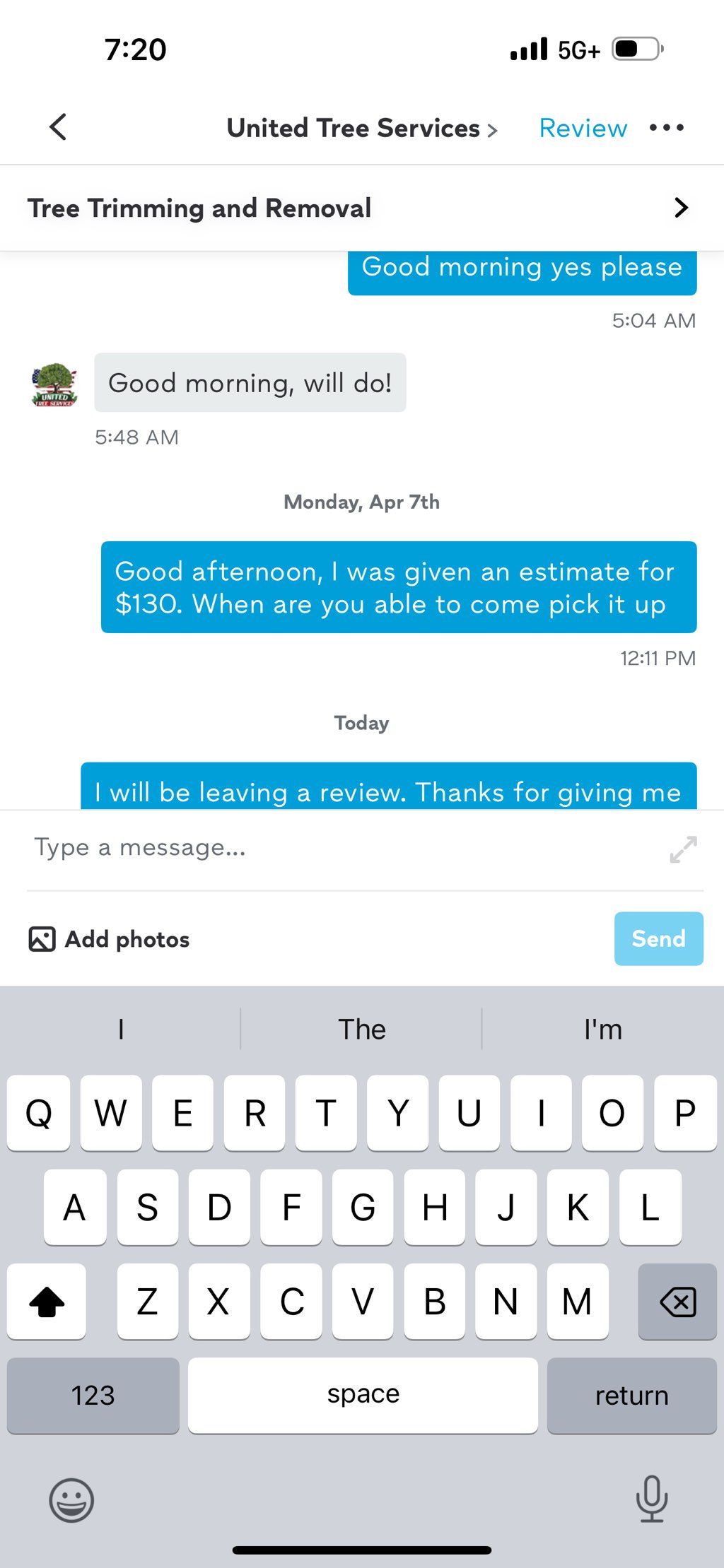Viewport: 724px width, 1568px height.
Task: Start dictation with the microphone
Action: 651,1498
